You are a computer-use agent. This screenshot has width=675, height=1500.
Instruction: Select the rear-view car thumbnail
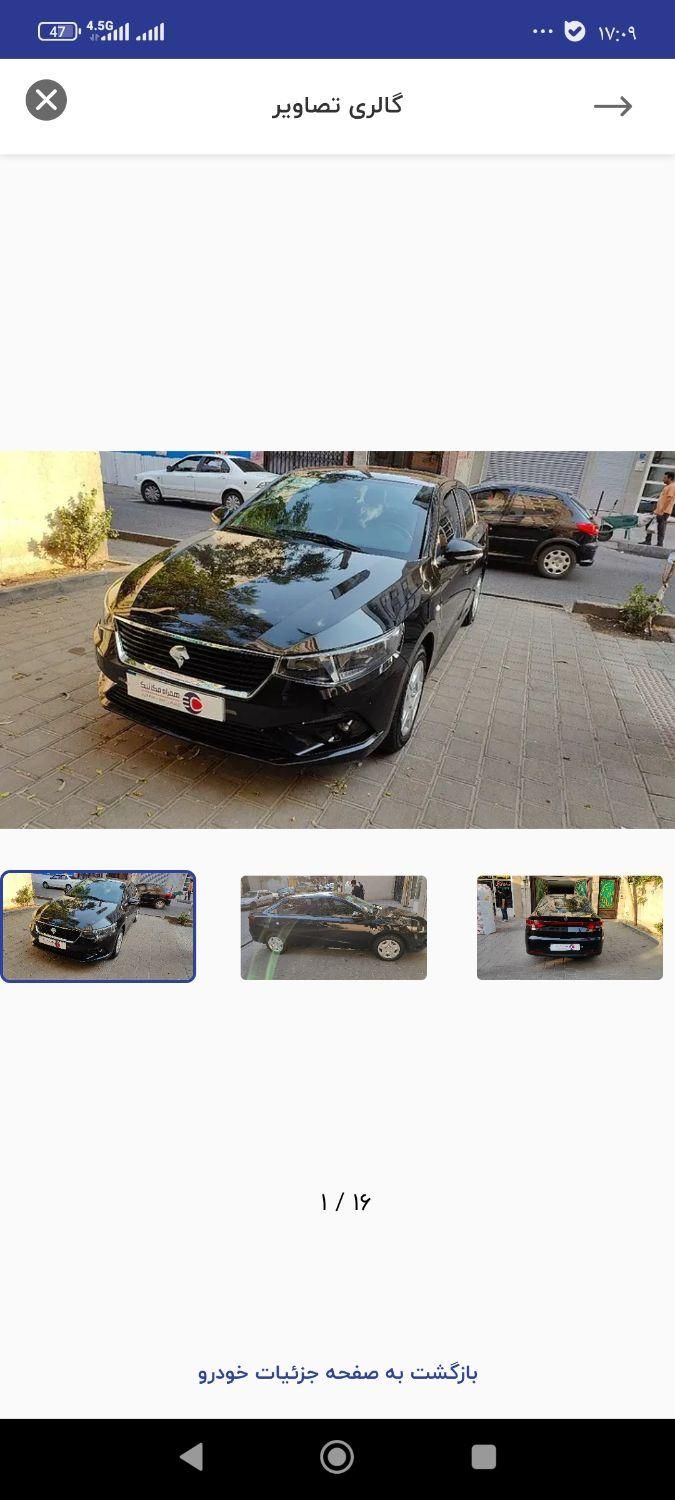[569, 928]
